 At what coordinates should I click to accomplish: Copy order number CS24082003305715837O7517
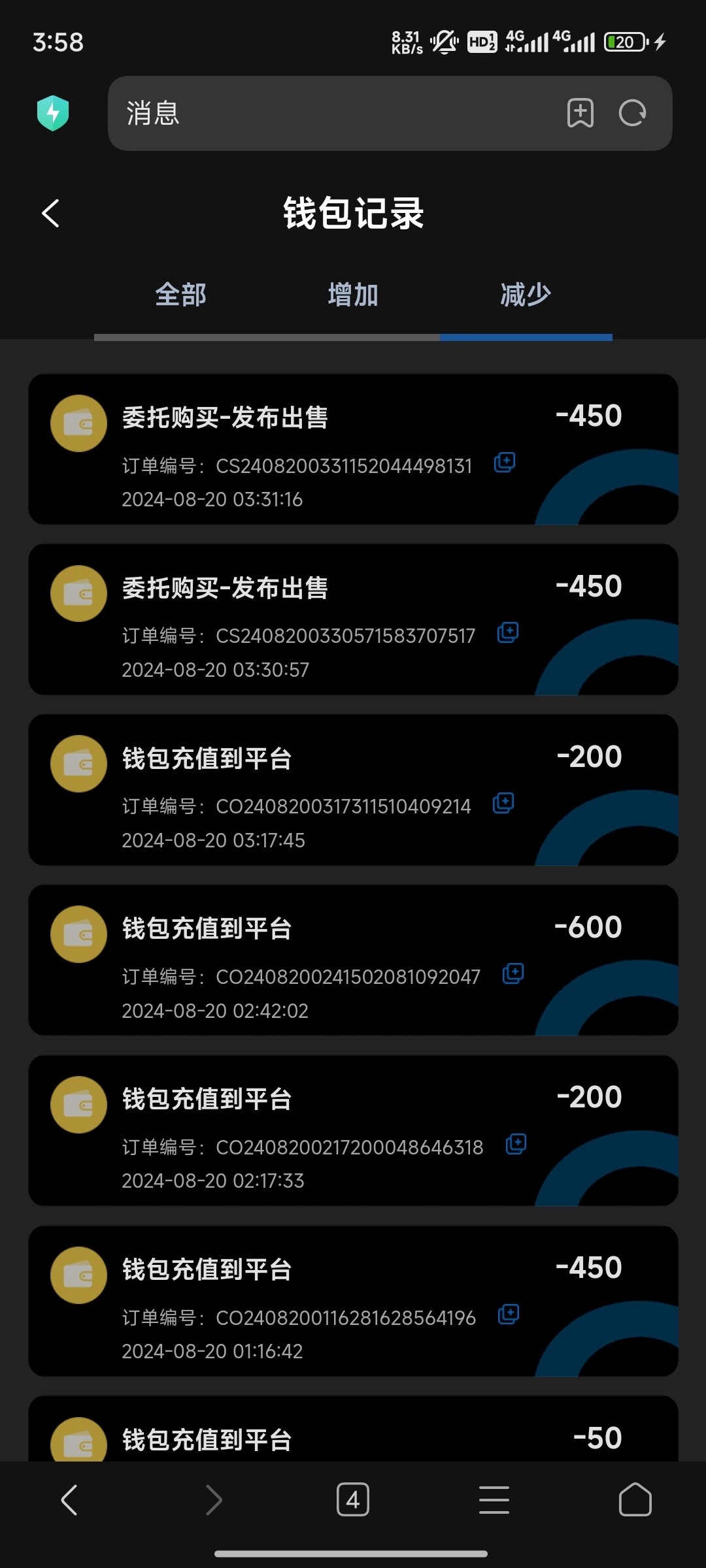[508, 632]
